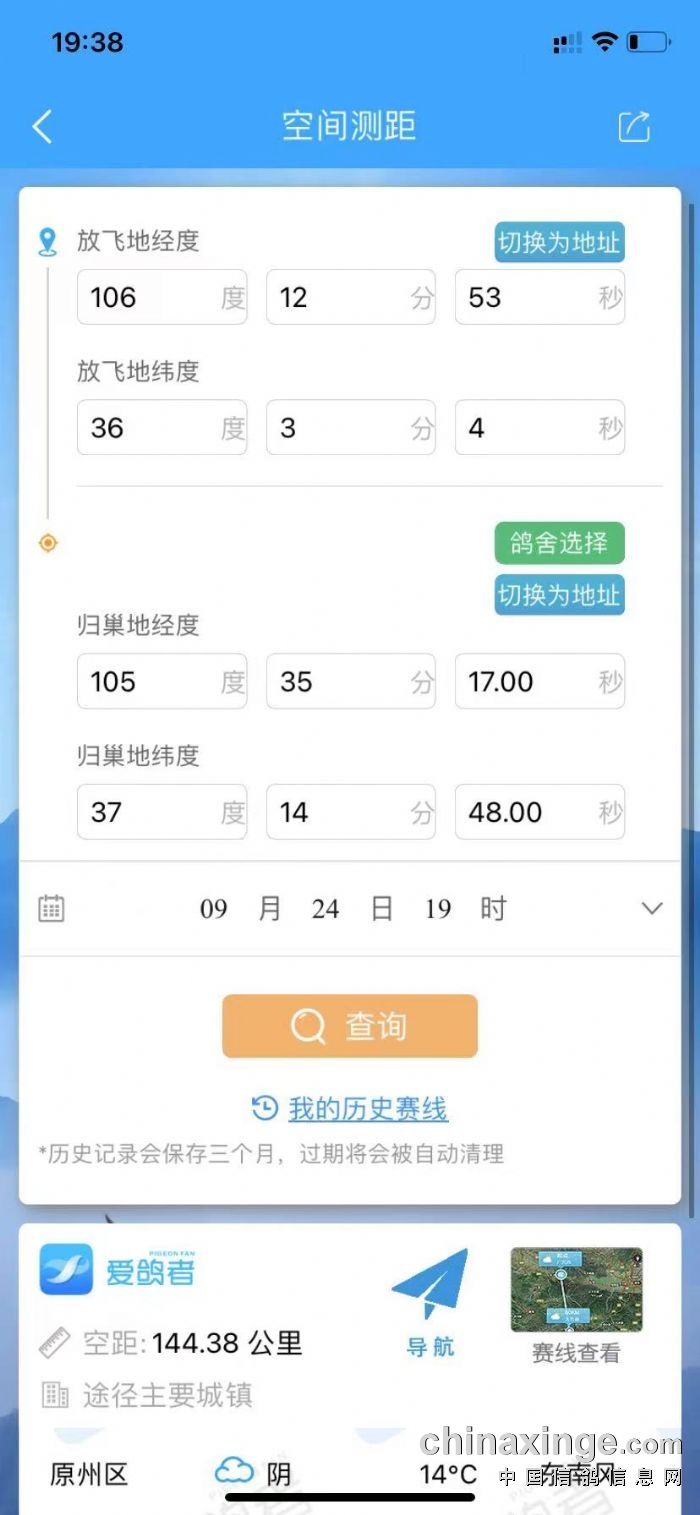700x1515 pixels.
Task: Expand the date and time picker
Action: tap(651, 909)
